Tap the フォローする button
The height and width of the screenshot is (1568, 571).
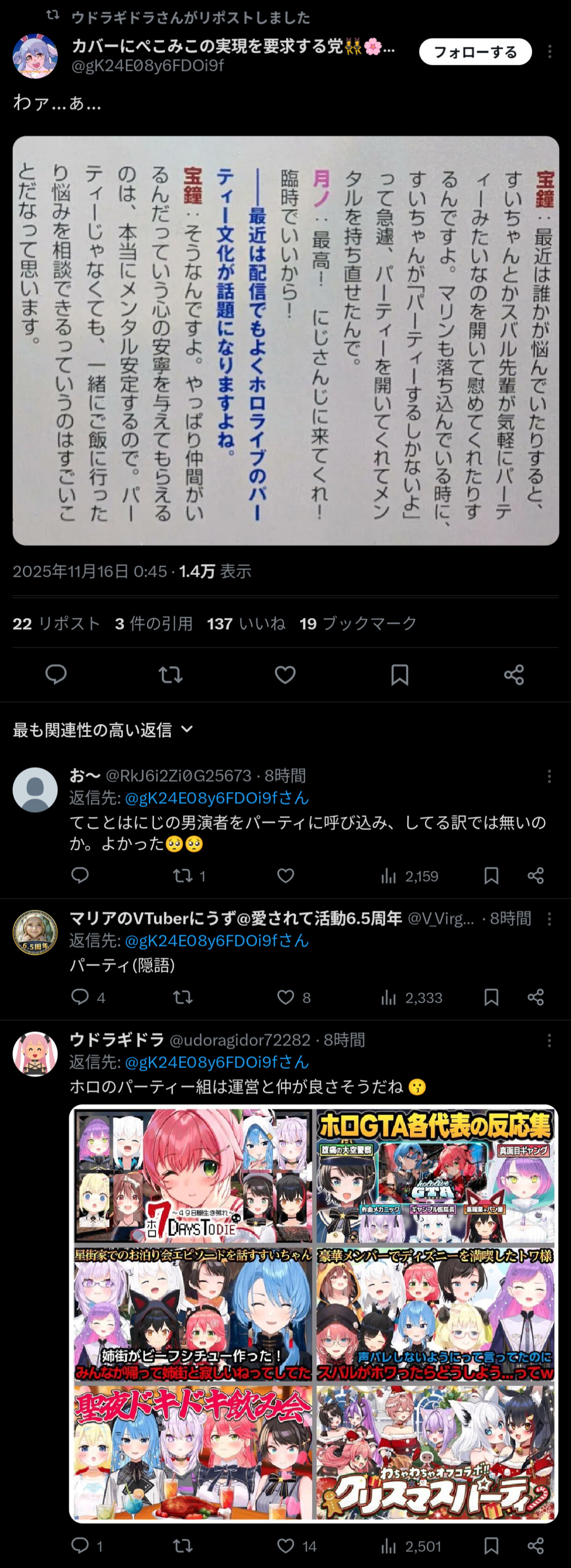coord(475,52)
